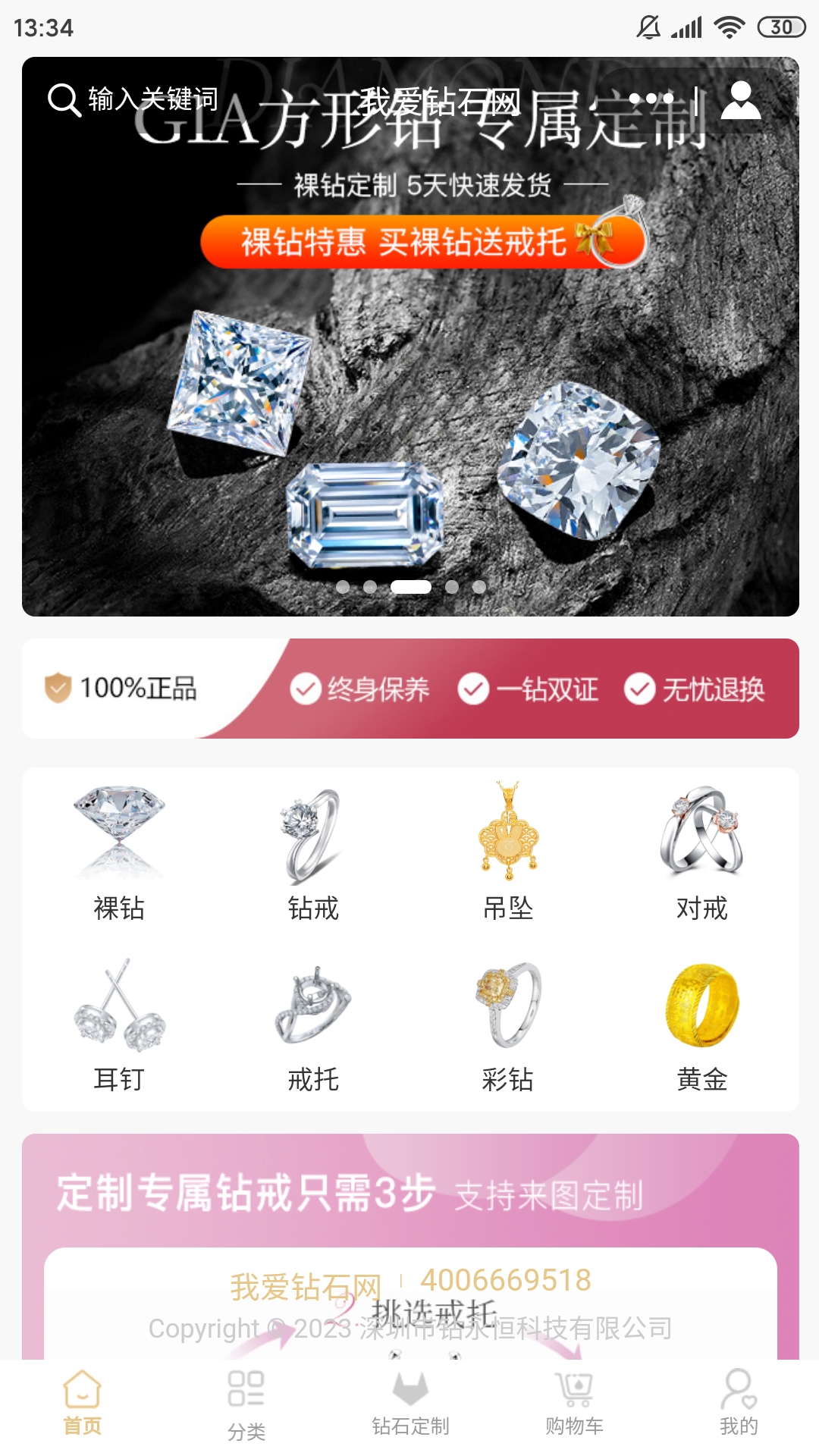View the 黄金 gold category

coord(701,1025)
